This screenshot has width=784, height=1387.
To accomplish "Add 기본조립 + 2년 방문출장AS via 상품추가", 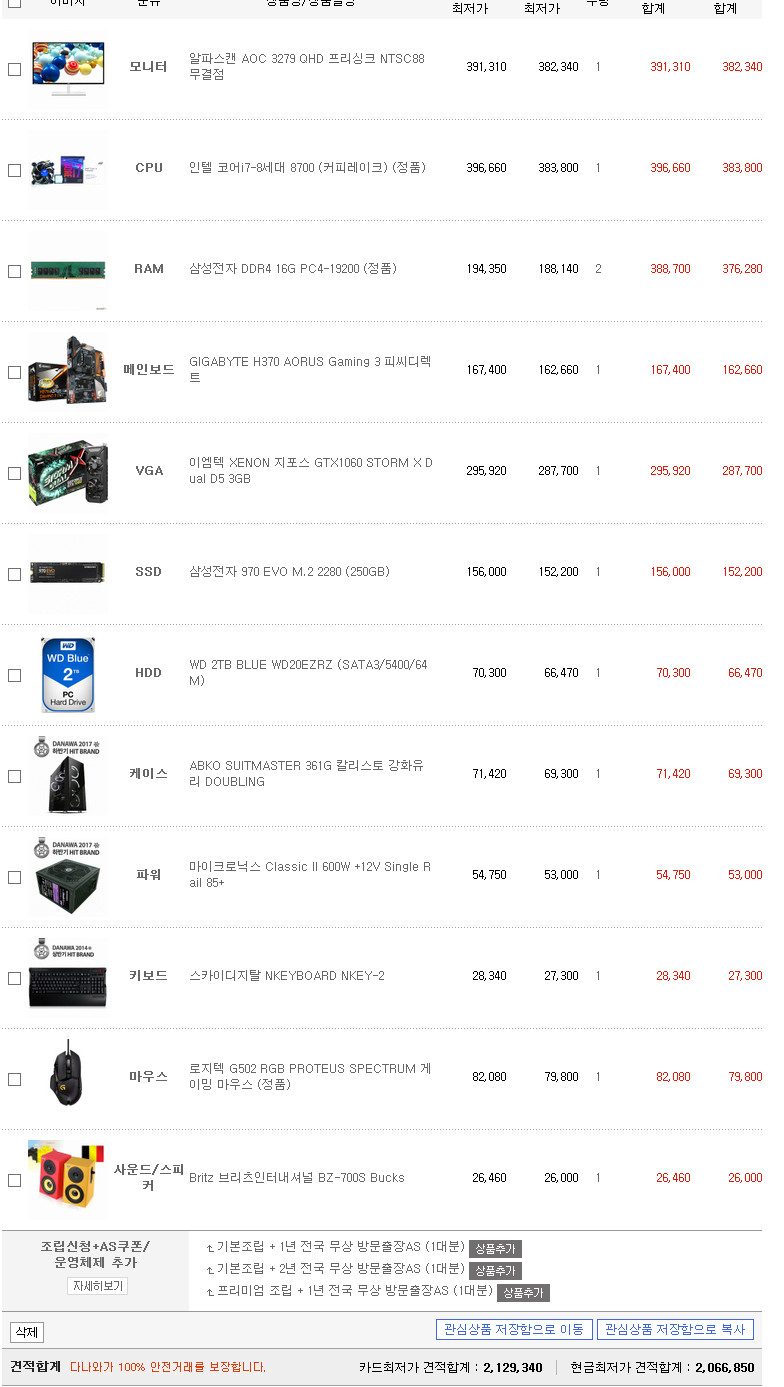I will tap(495, 1271).
